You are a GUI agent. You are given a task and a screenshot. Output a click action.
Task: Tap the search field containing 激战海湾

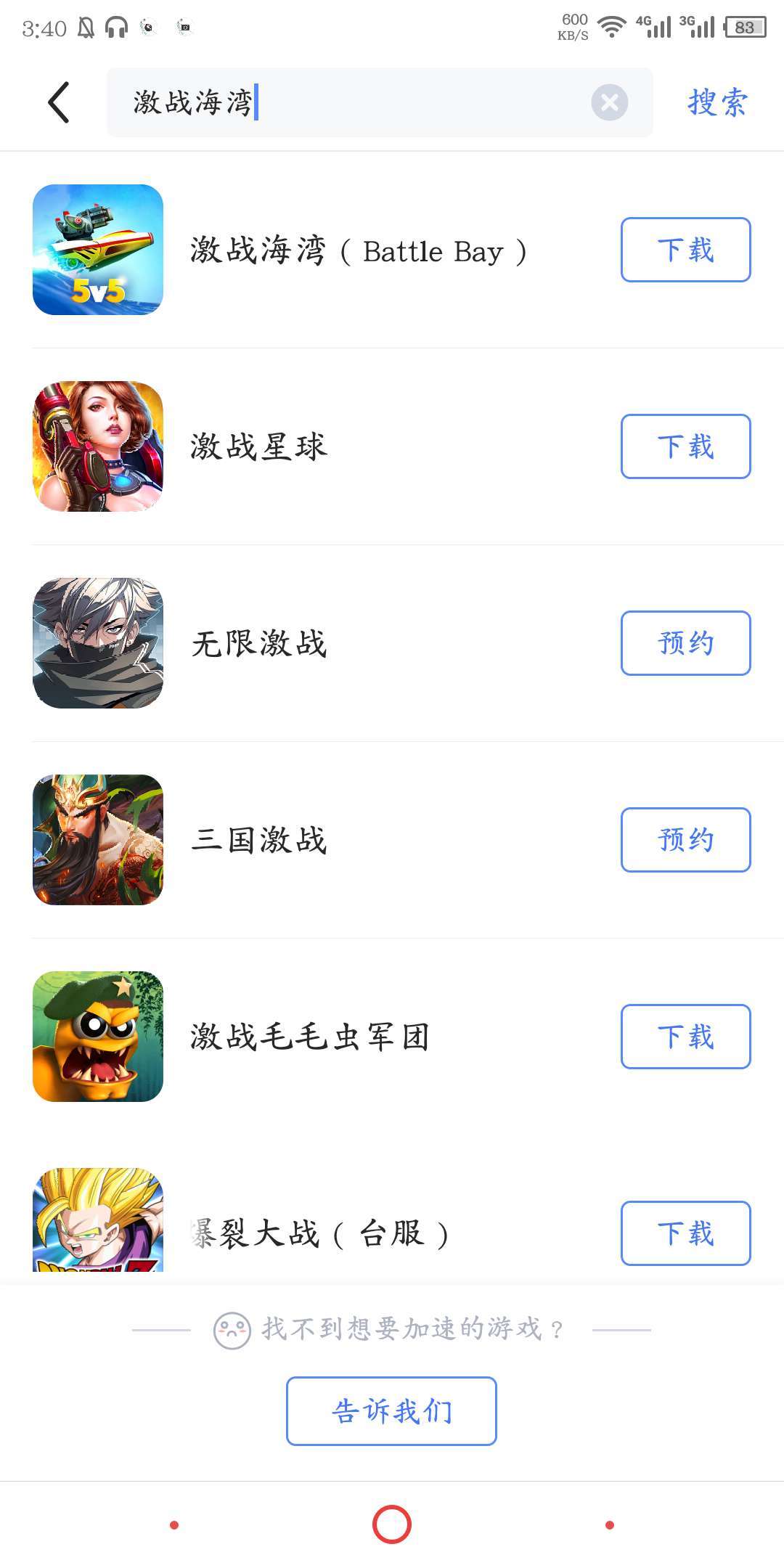pos(348,102)
